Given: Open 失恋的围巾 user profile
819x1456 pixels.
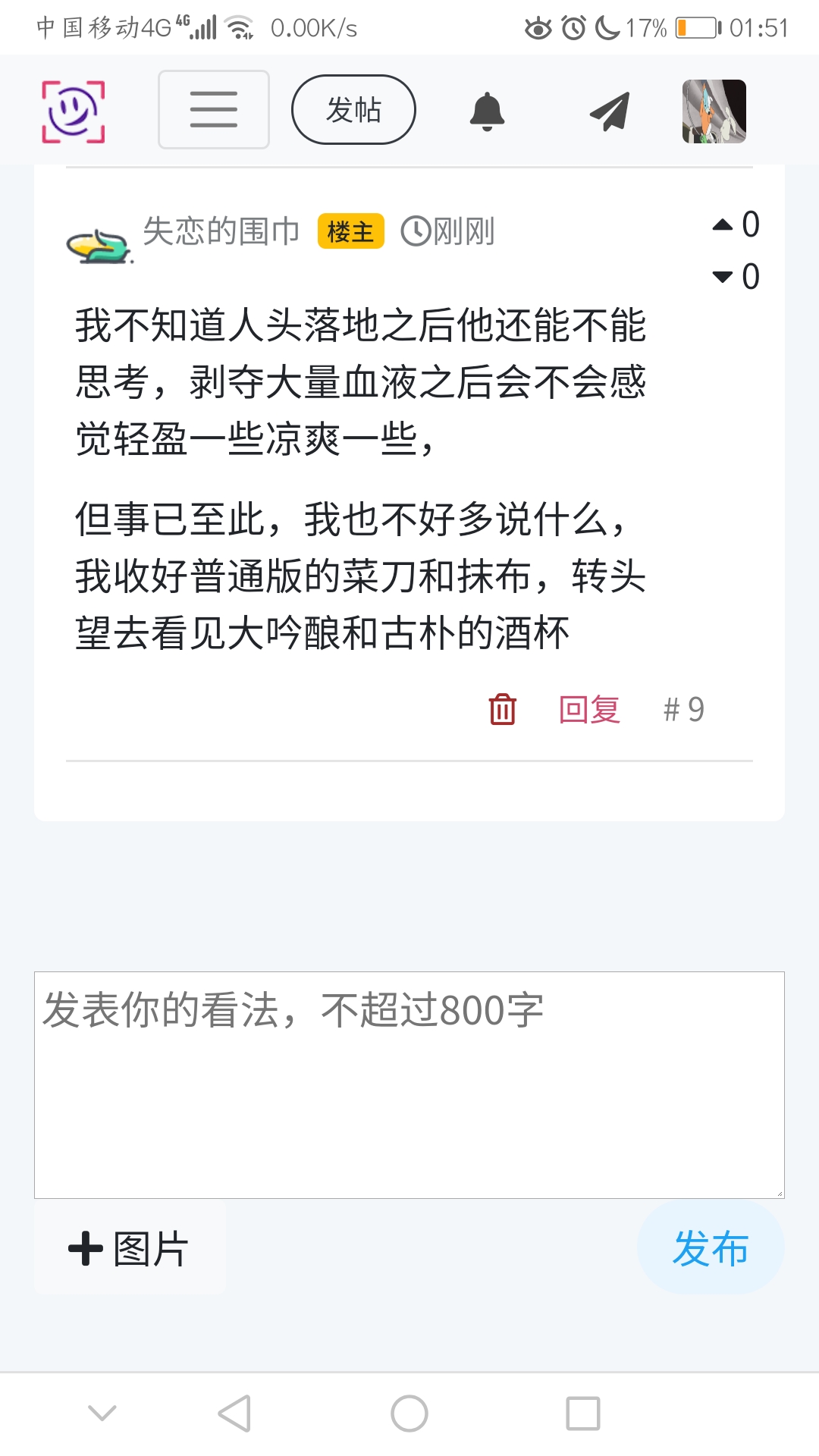Looking at the screenshot, I should pos(221,231).
